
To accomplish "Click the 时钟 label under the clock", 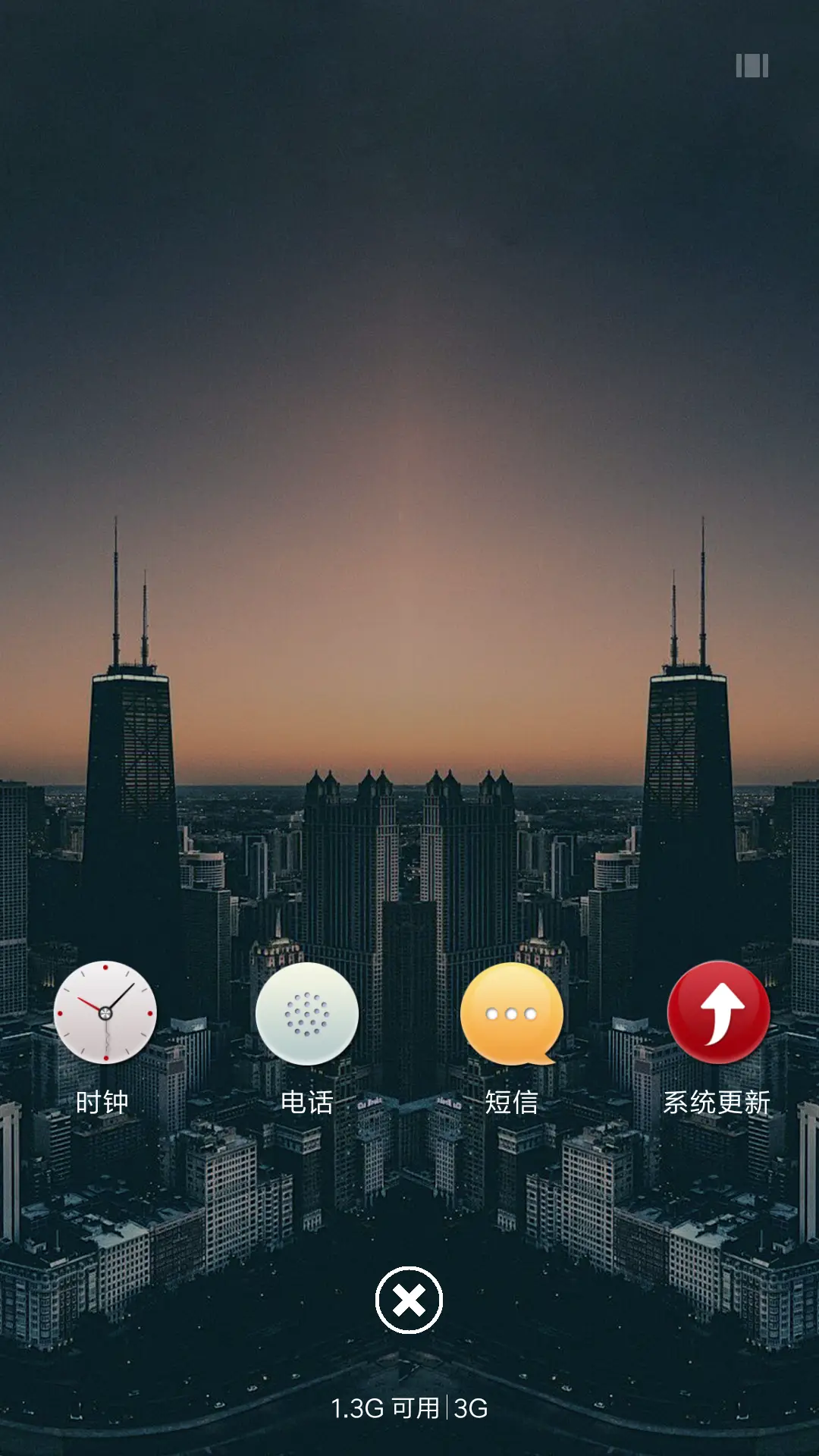I will point(105,1103).
